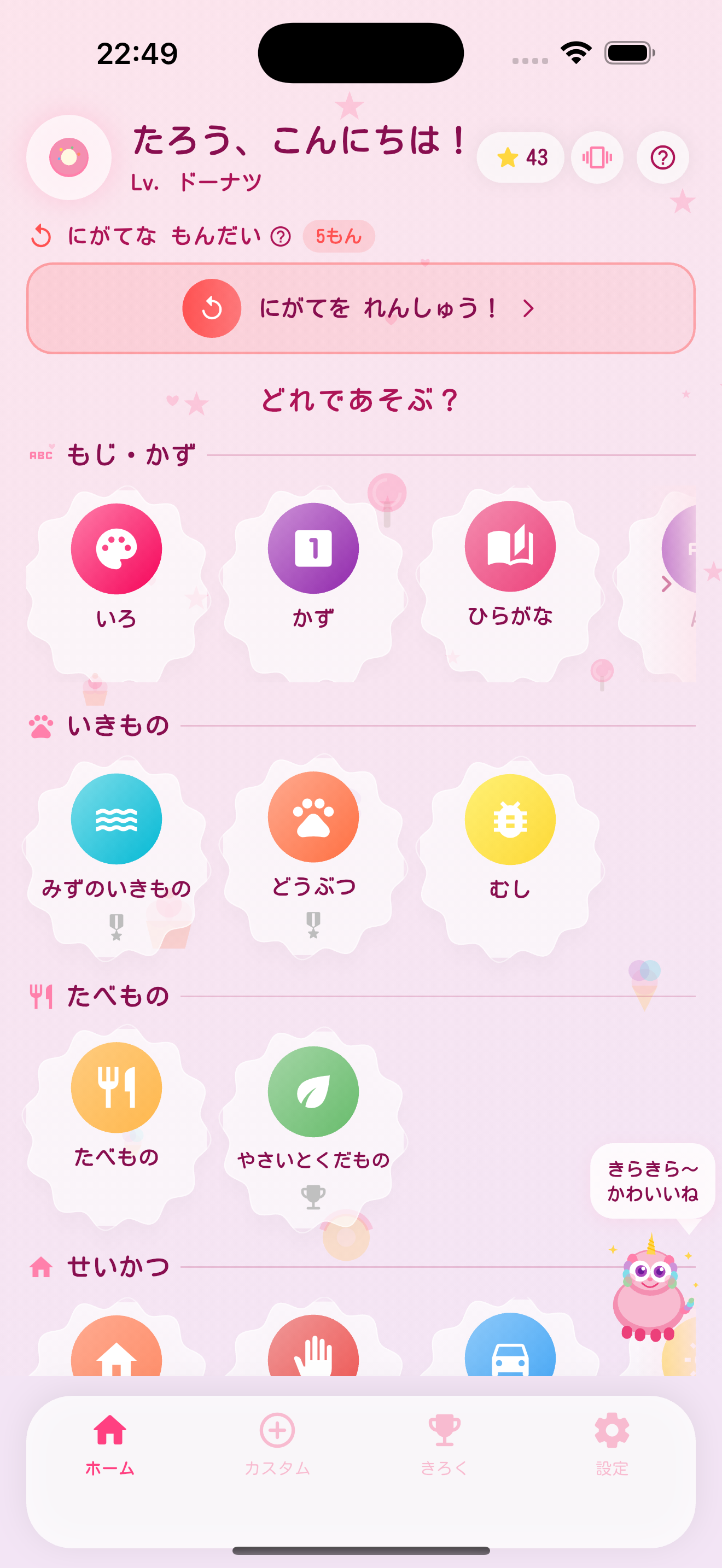Viewport: 722px width, 1568px height.
Task: Check the star count showing 43
Action: (521, 157)
